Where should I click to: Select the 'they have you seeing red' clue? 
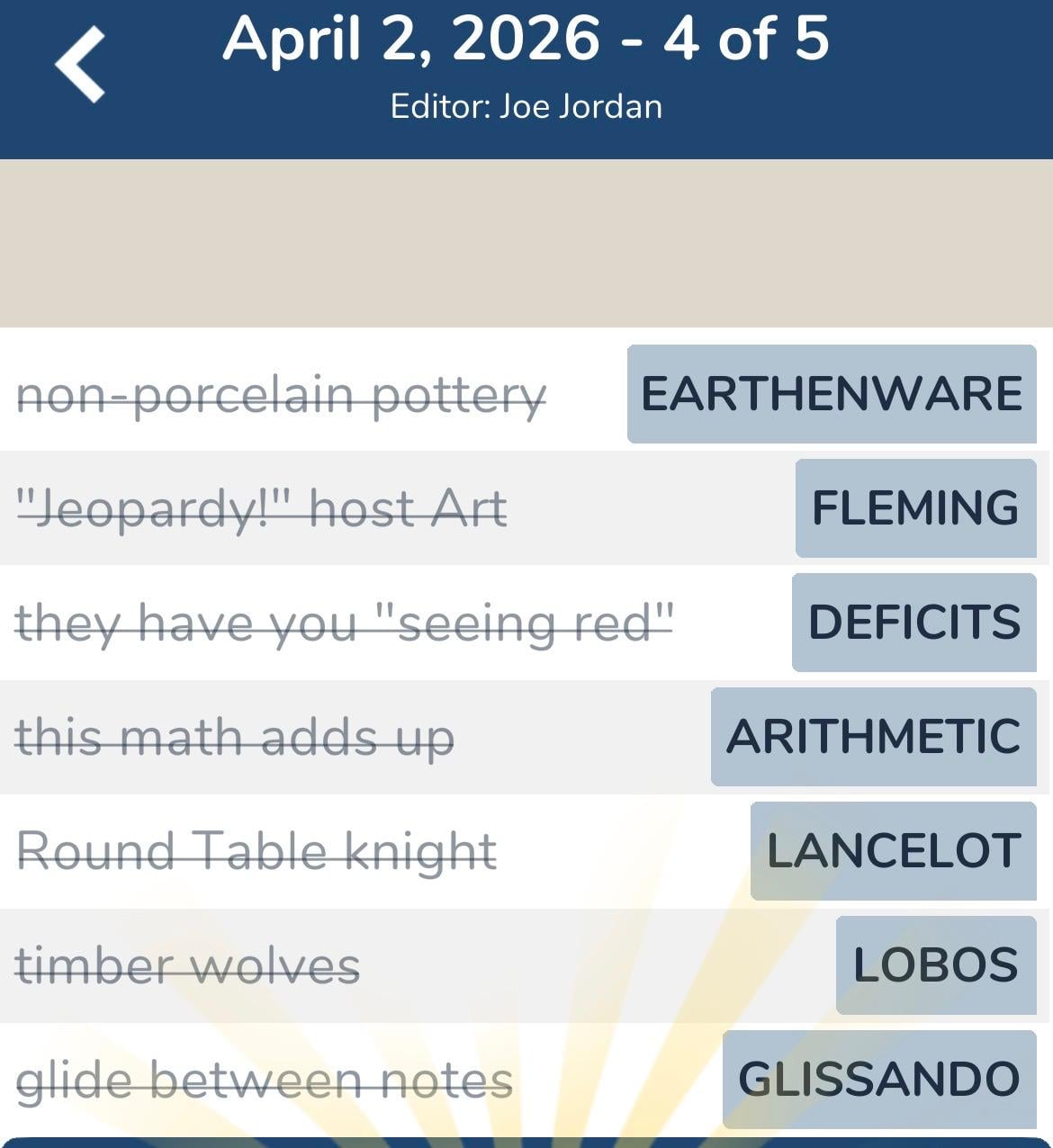(x=347, y=622)
